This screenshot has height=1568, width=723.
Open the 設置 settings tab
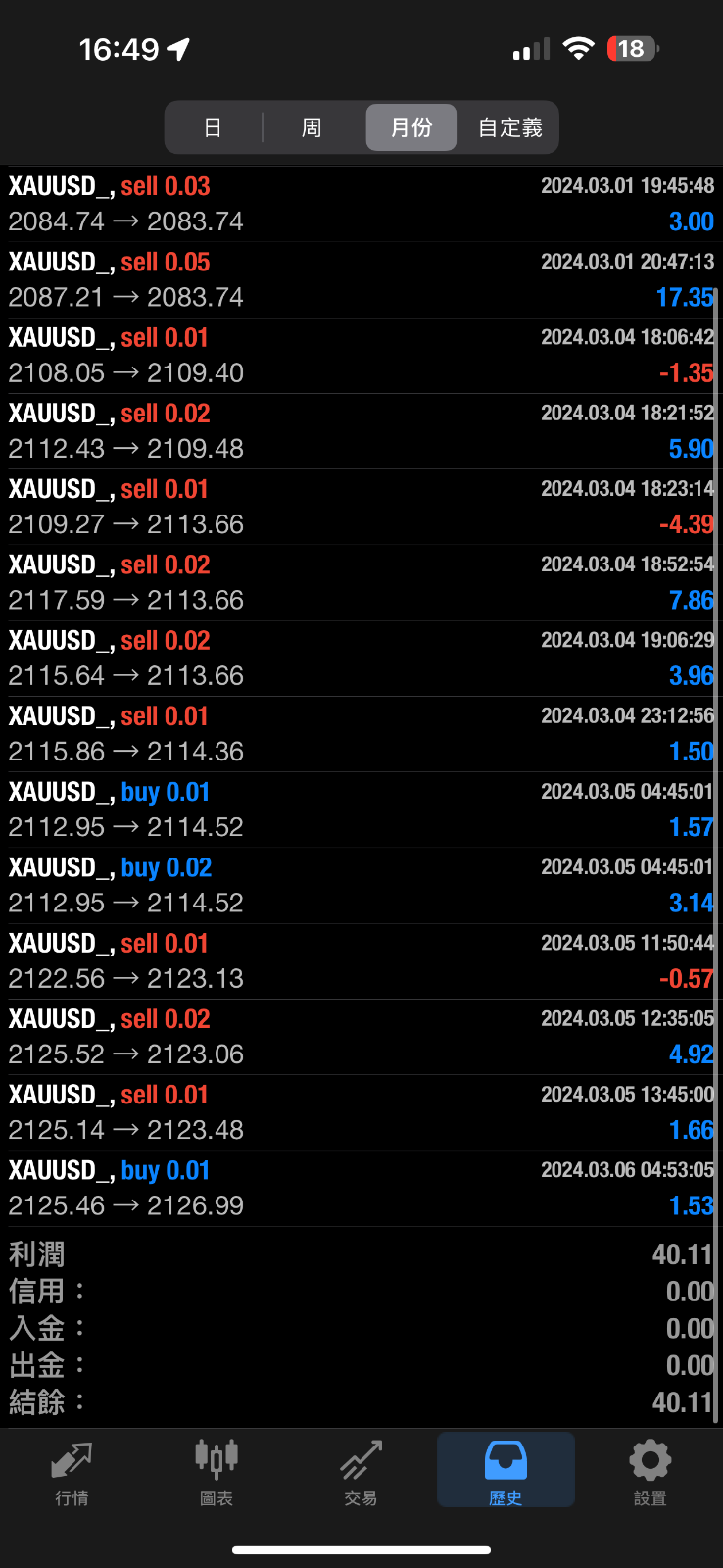pyautogui.click(x=650, y=1472)
